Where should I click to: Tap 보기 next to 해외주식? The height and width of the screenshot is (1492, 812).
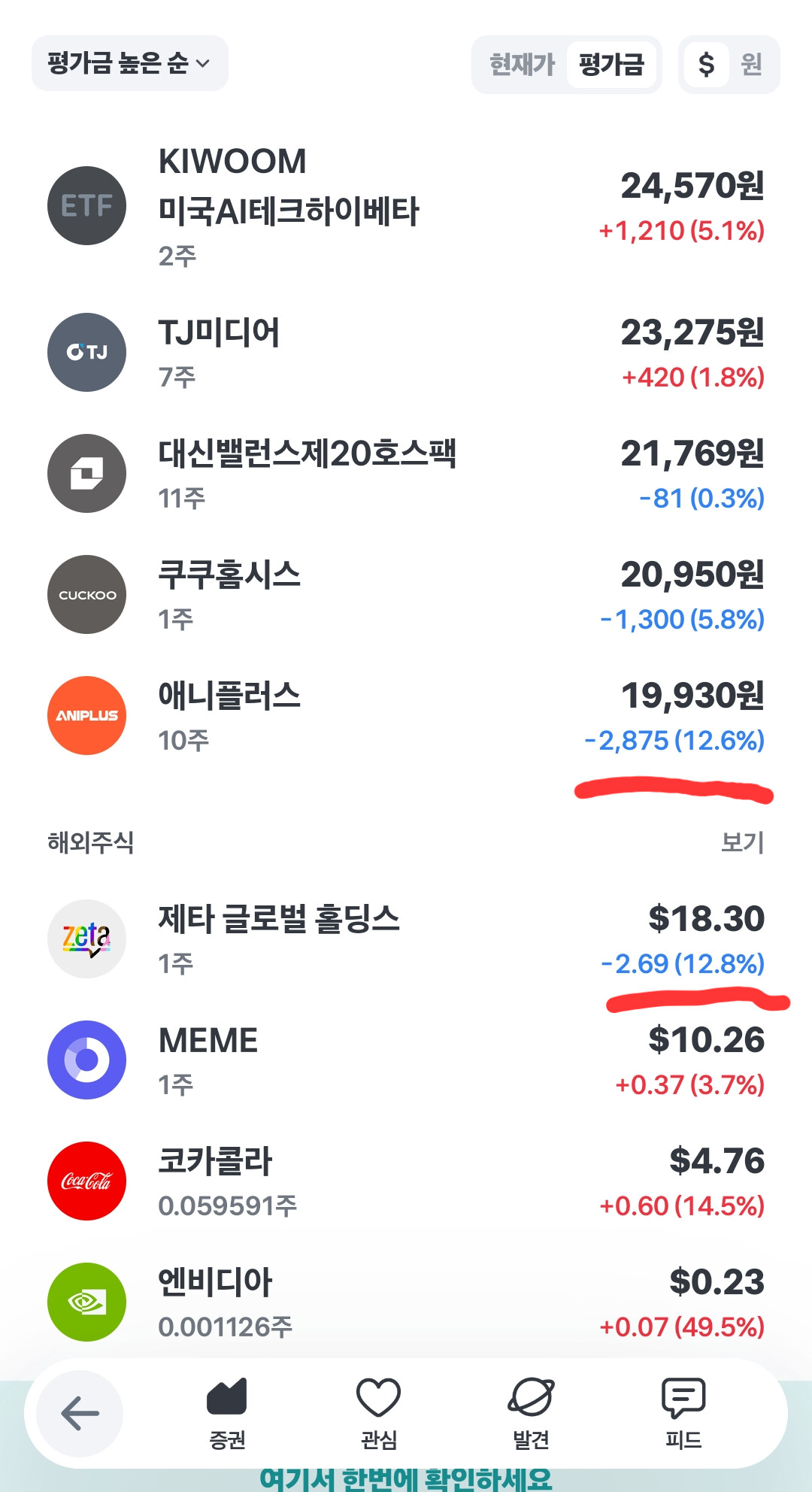pyautogui.click(x=742, y=842)
